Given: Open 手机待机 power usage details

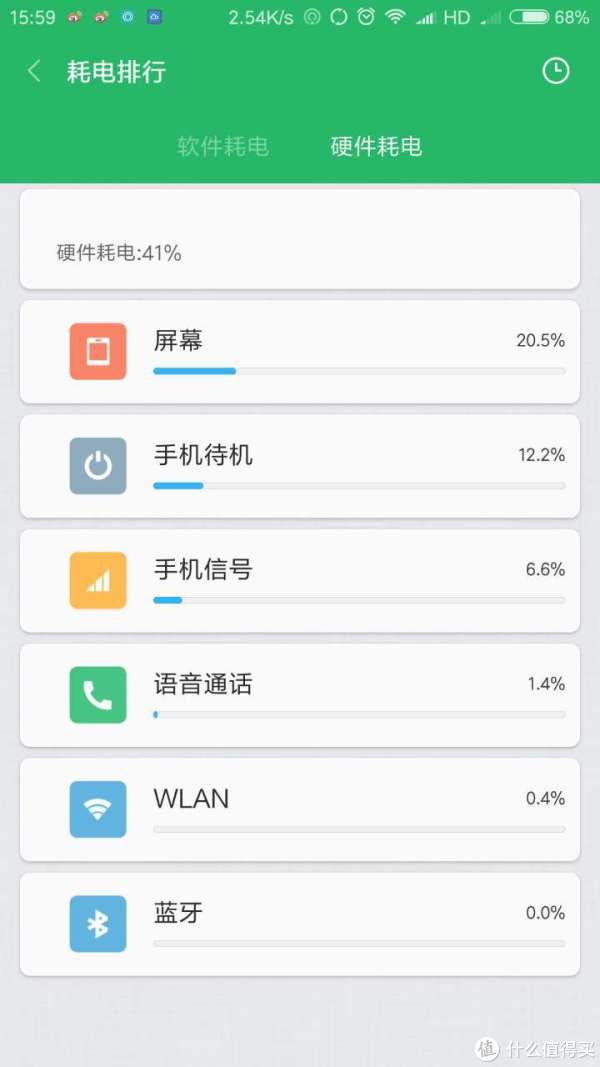Looking at the screenshot, I should [300, 466].
